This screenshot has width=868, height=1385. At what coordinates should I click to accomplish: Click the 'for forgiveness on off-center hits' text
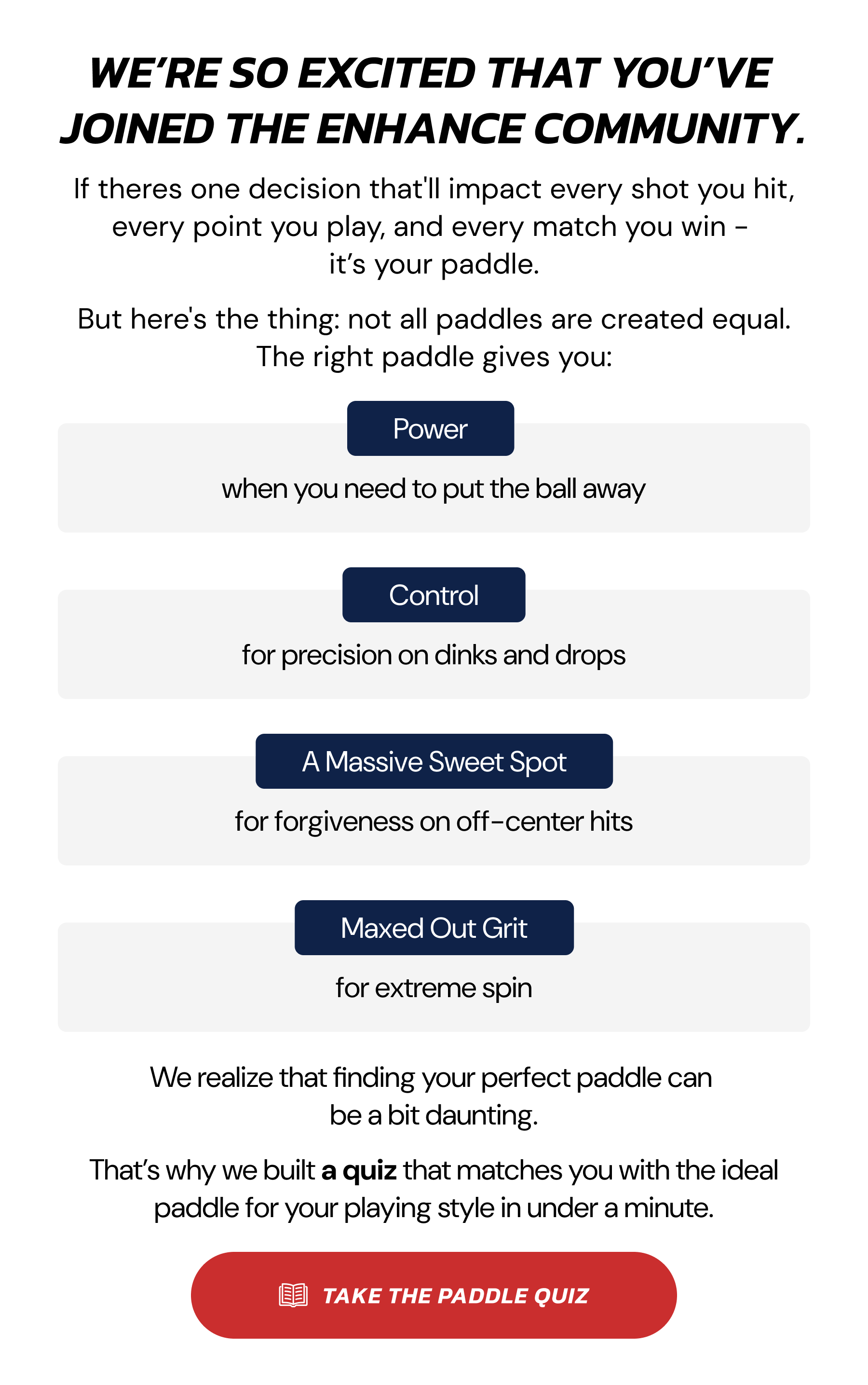[x=434, y=823]
